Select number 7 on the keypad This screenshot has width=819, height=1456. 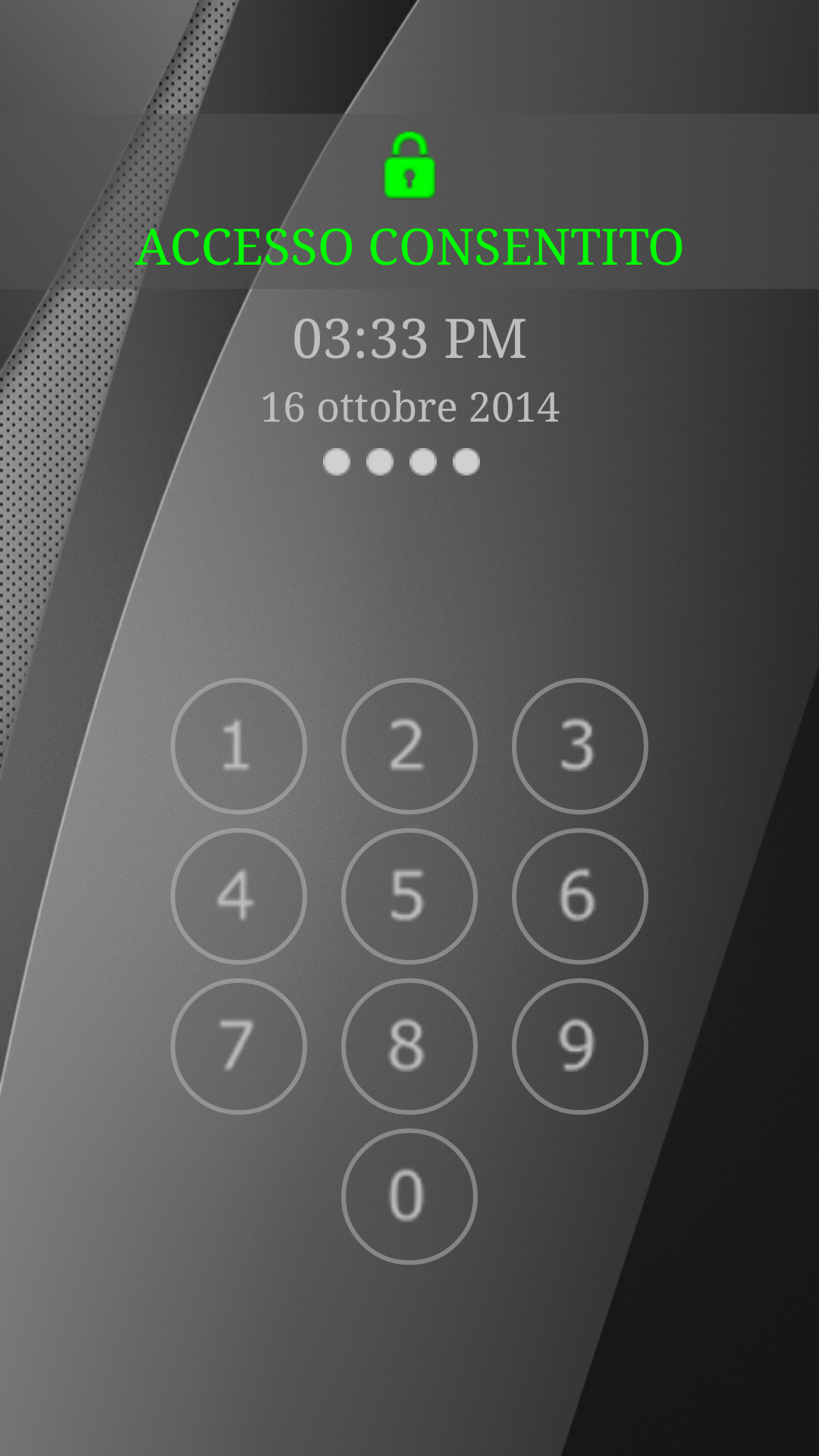click(x=239, y=1046)
